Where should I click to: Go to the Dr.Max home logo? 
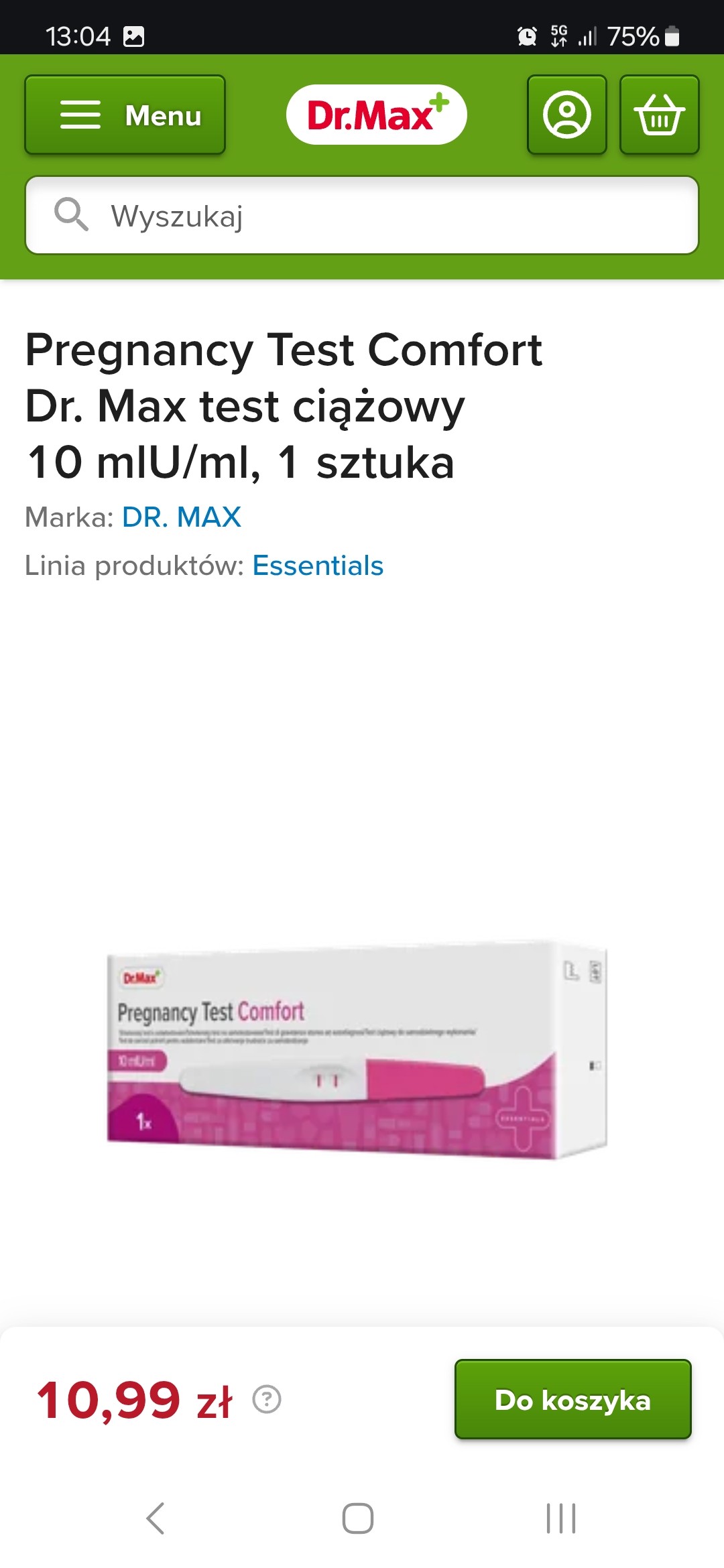(376, 115)
